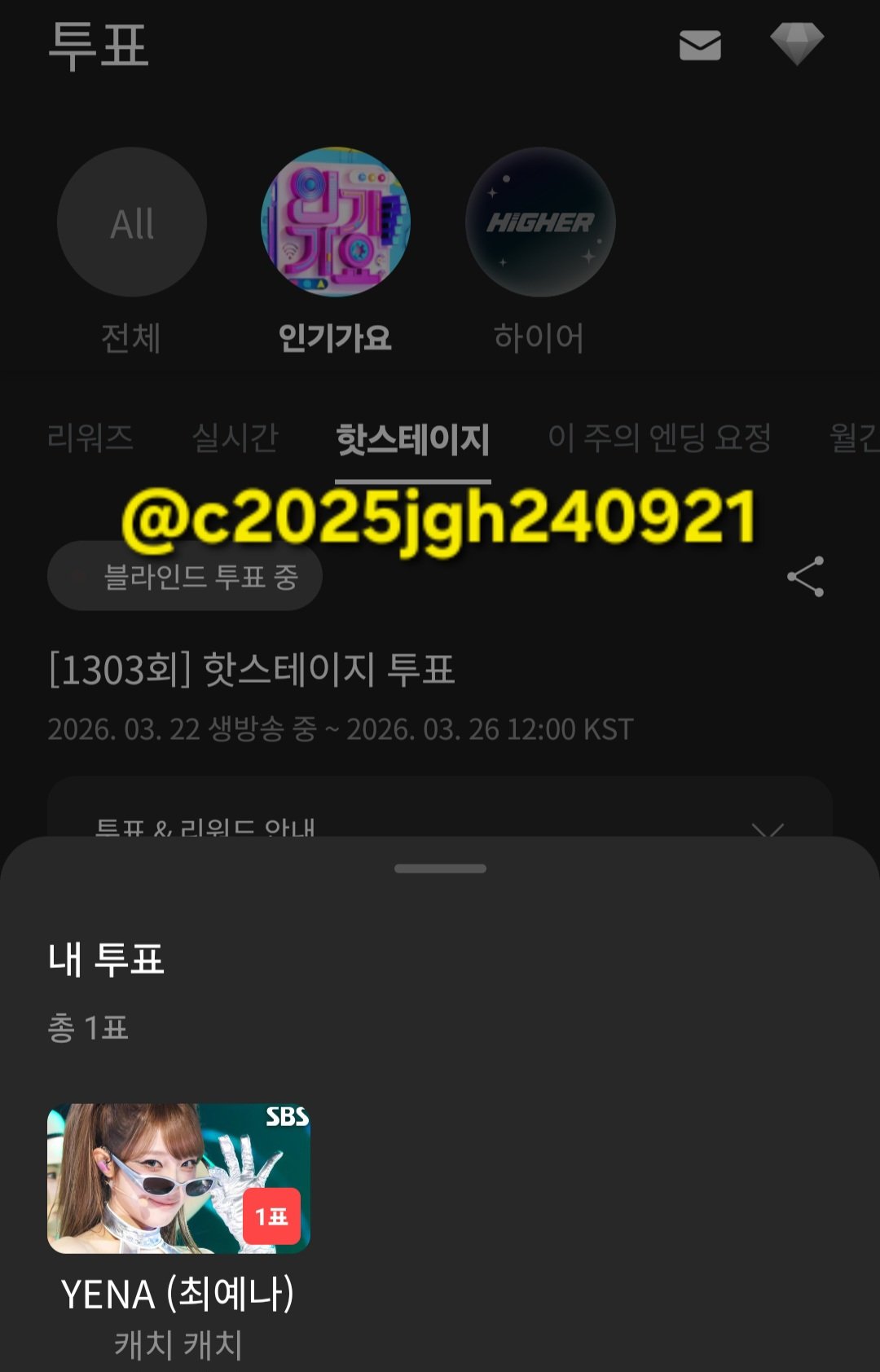Select the 전체 (All) category
This screenshot has height=1372, width=880.
coord(132,222)
